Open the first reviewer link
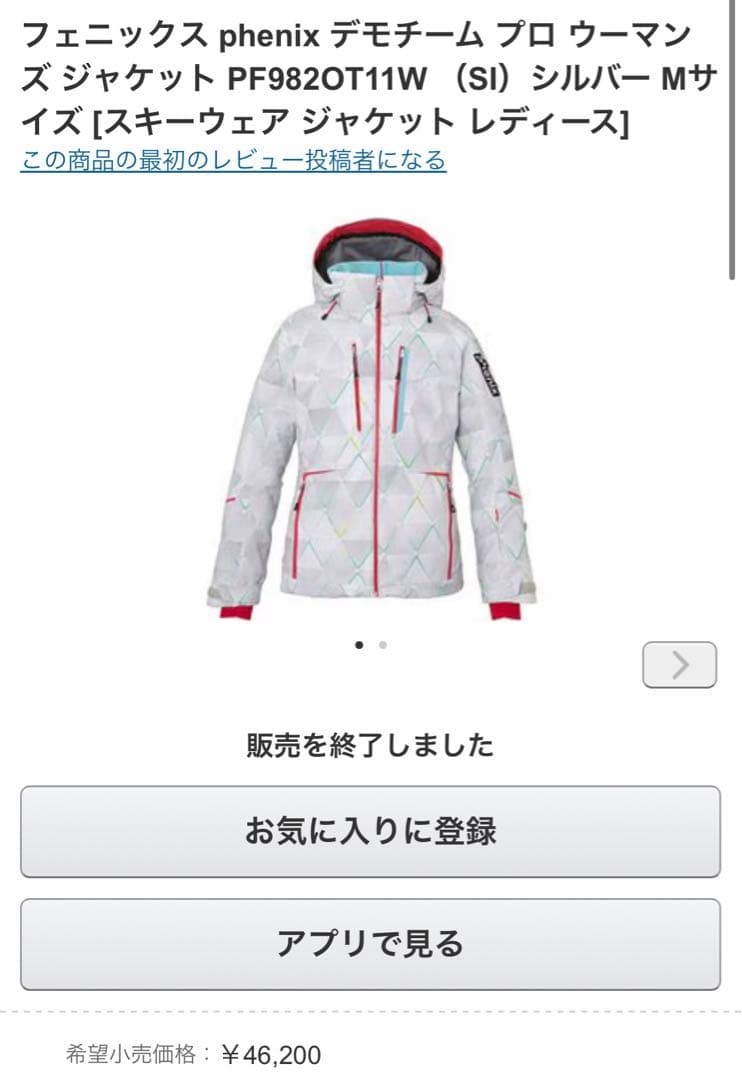 [x=233, y=160]
